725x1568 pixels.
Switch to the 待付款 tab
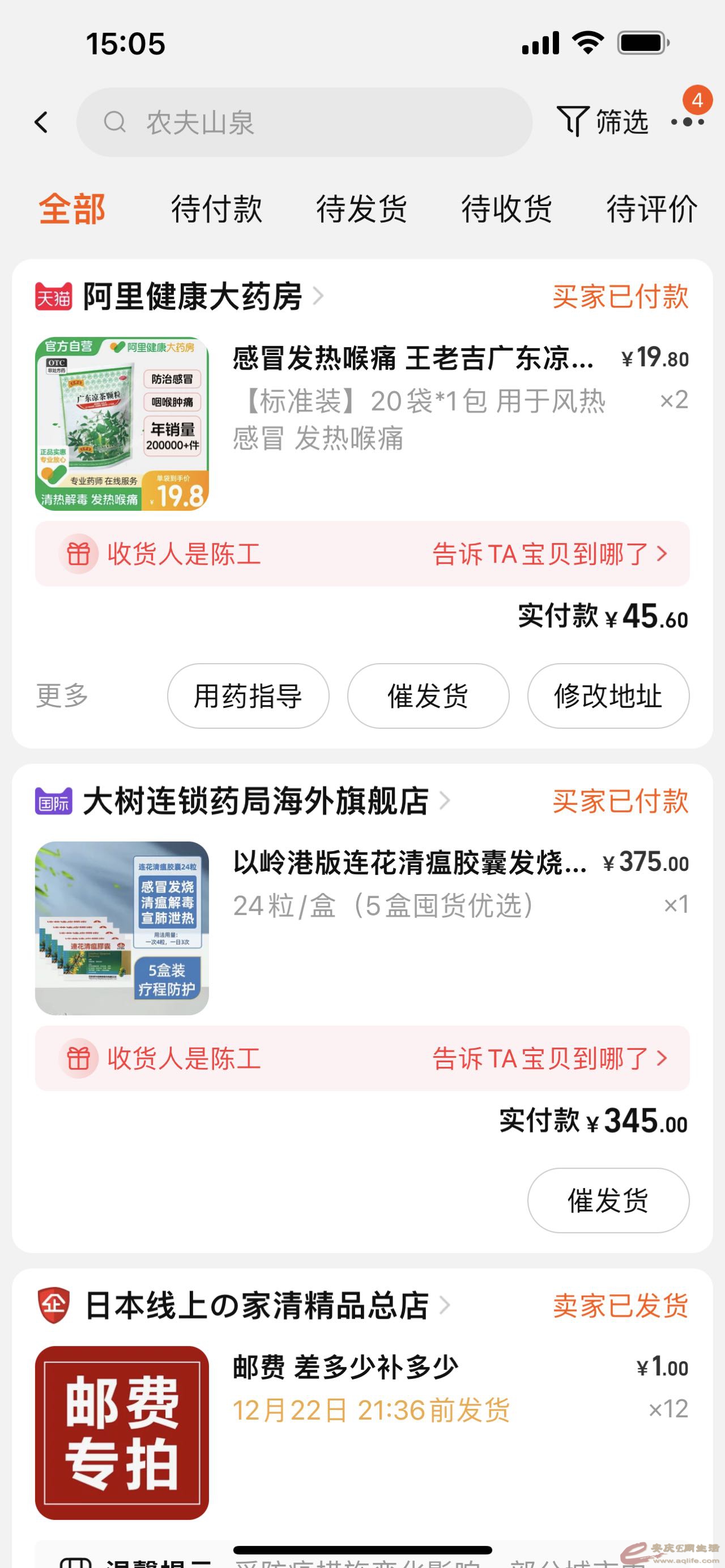tap(216, 209)
